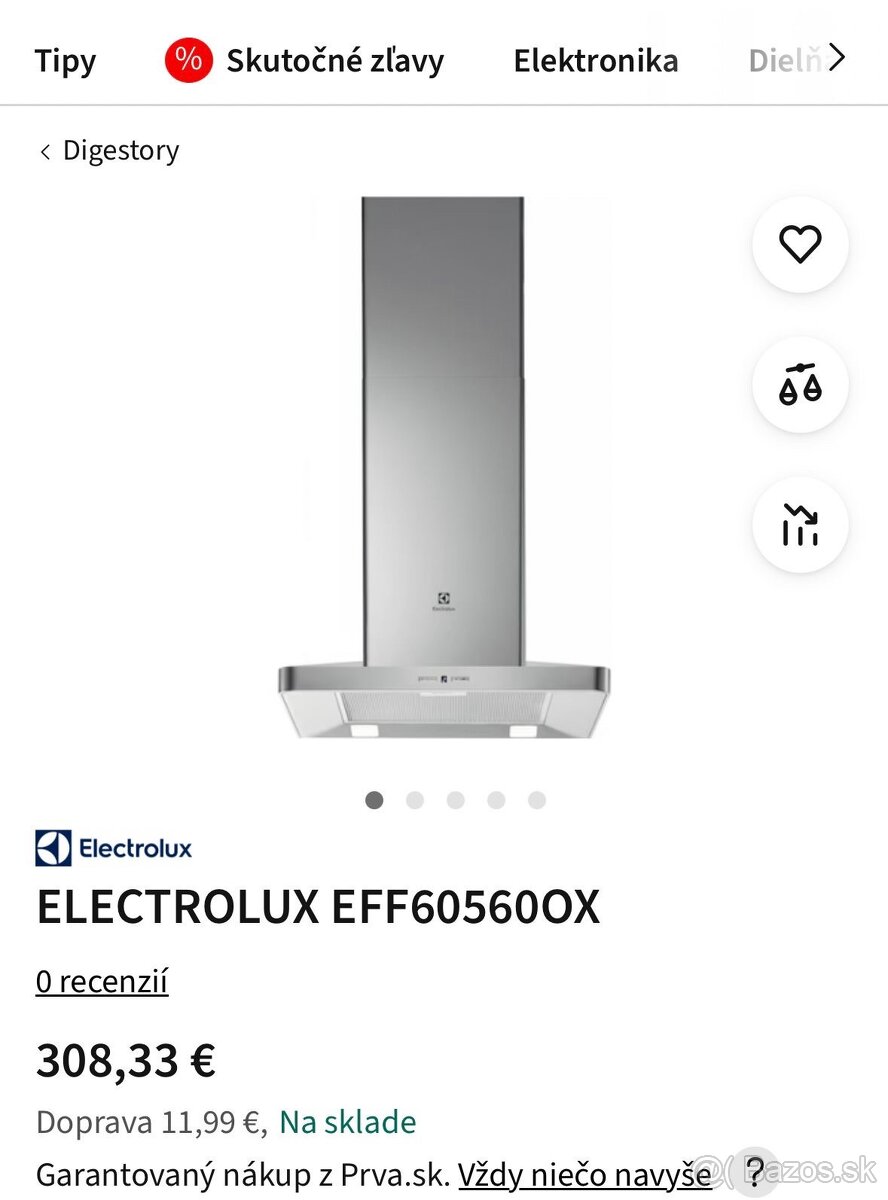Jump to the second image dot
Viewport: 888px width, 1200px height.
point(415,800)
